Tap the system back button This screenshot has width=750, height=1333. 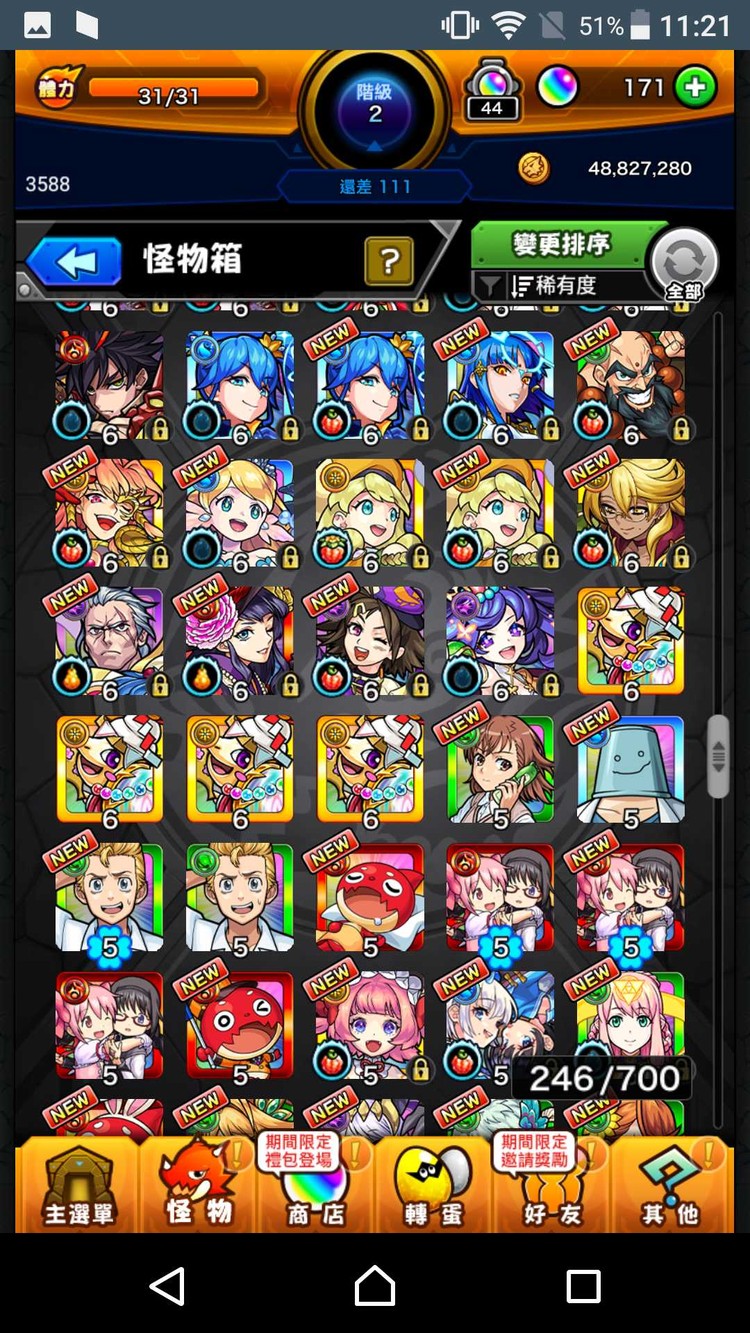click(167, 1285)
